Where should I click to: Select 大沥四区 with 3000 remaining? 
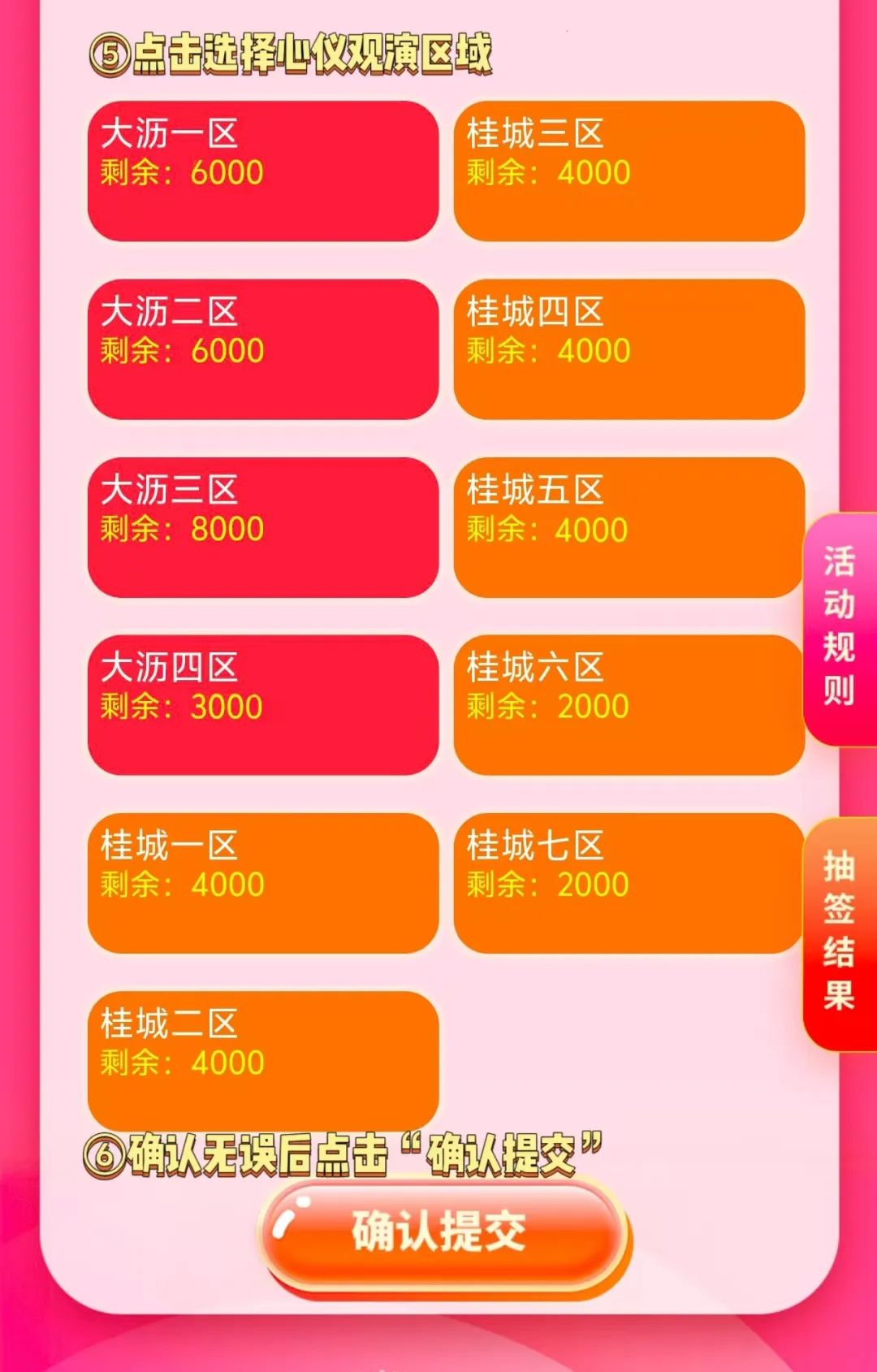click(262, 705)
